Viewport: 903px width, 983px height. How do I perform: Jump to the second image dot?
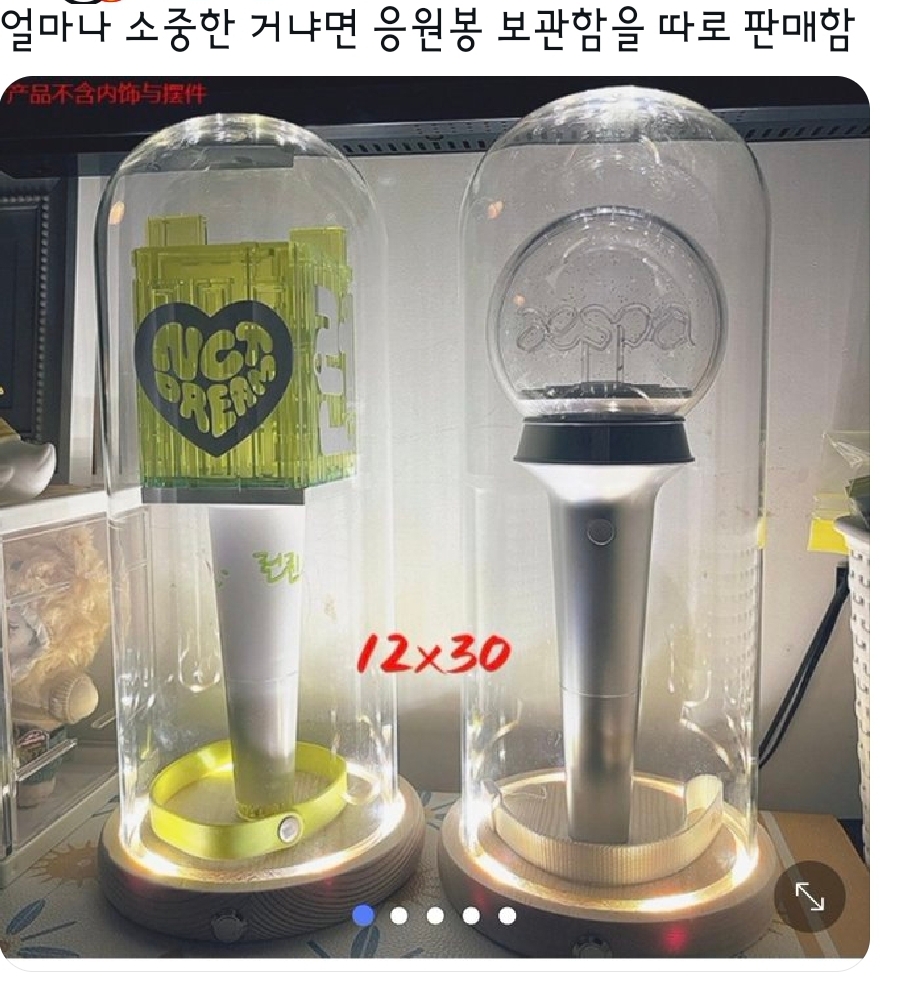pyautogui.click(x=399, y=915)
